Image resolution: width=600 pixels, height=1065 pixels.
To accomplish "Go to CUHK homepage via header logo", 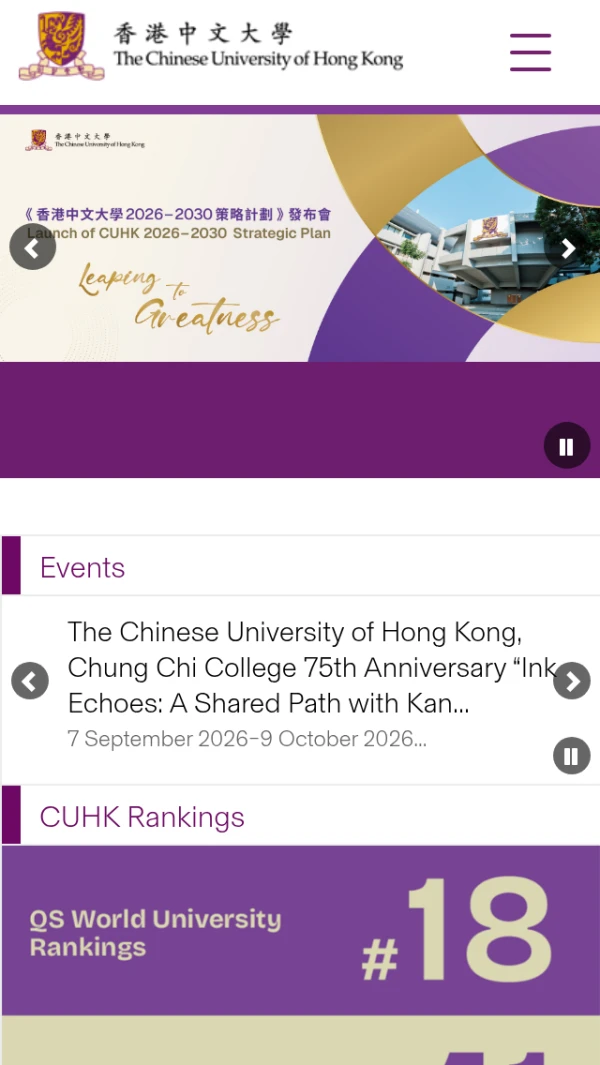I will click(x=211, y=46).
